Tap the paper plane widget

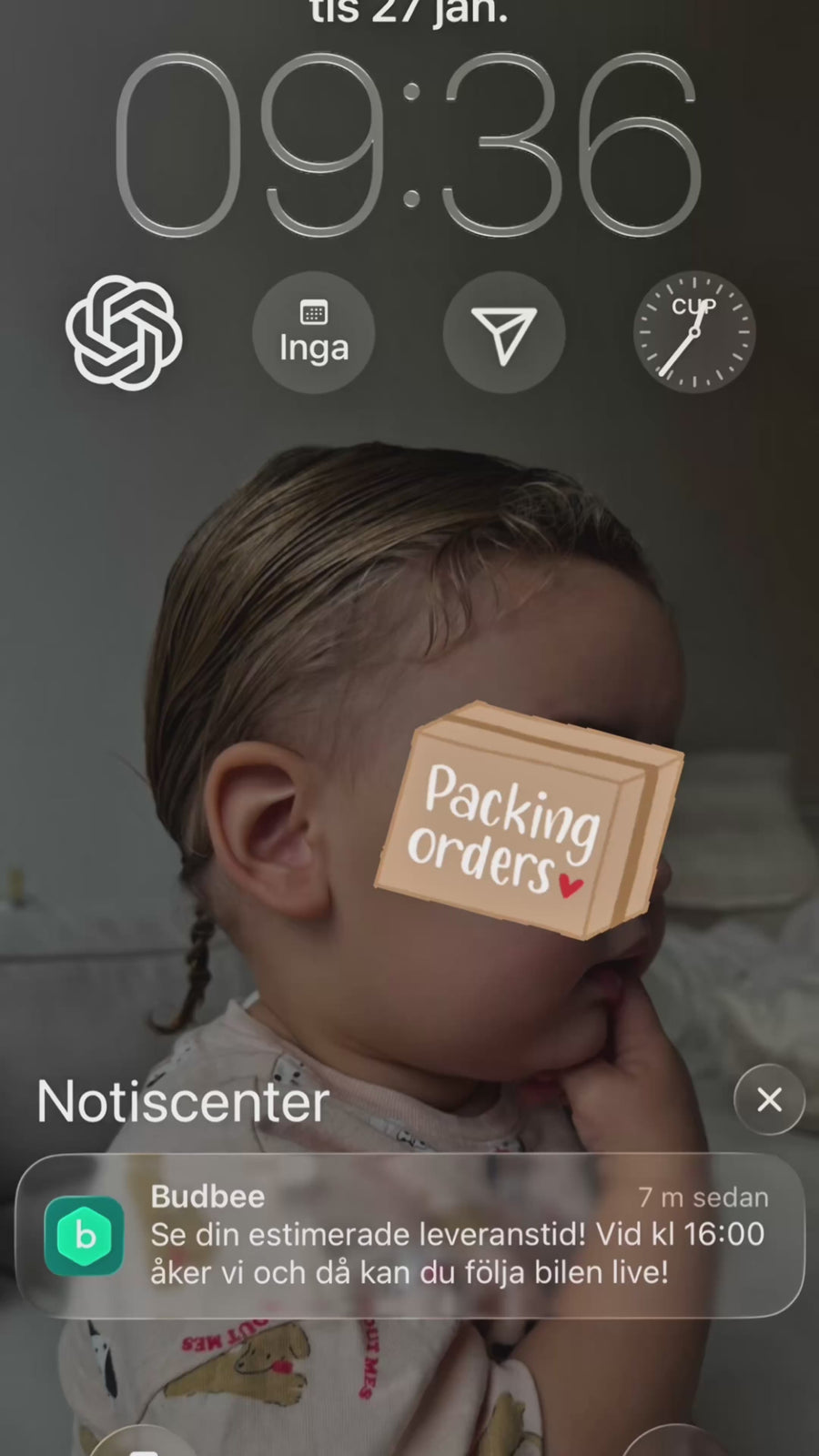[x=504, y=333]
